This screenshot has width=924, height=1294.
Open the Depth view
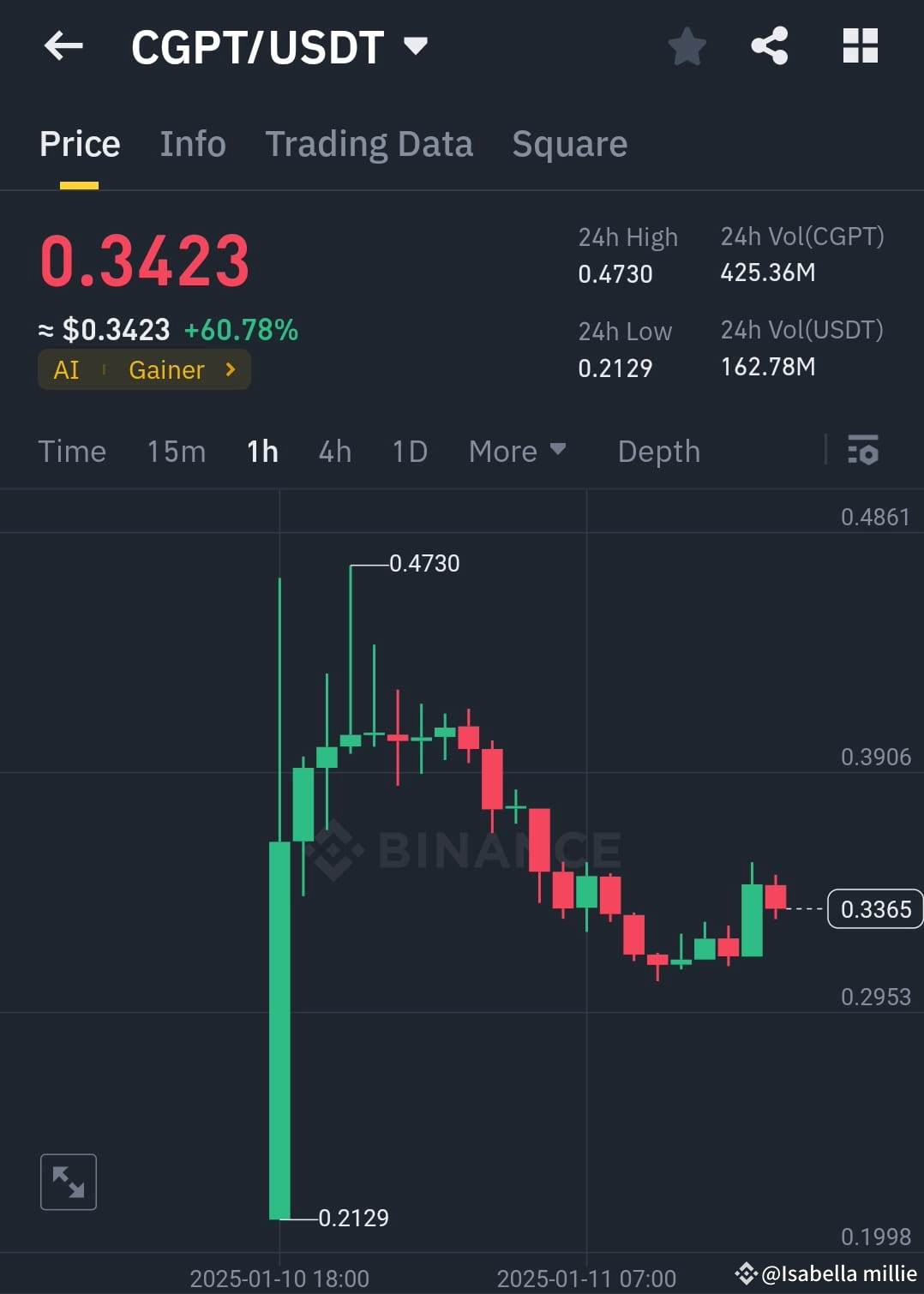tap(658, 451)
